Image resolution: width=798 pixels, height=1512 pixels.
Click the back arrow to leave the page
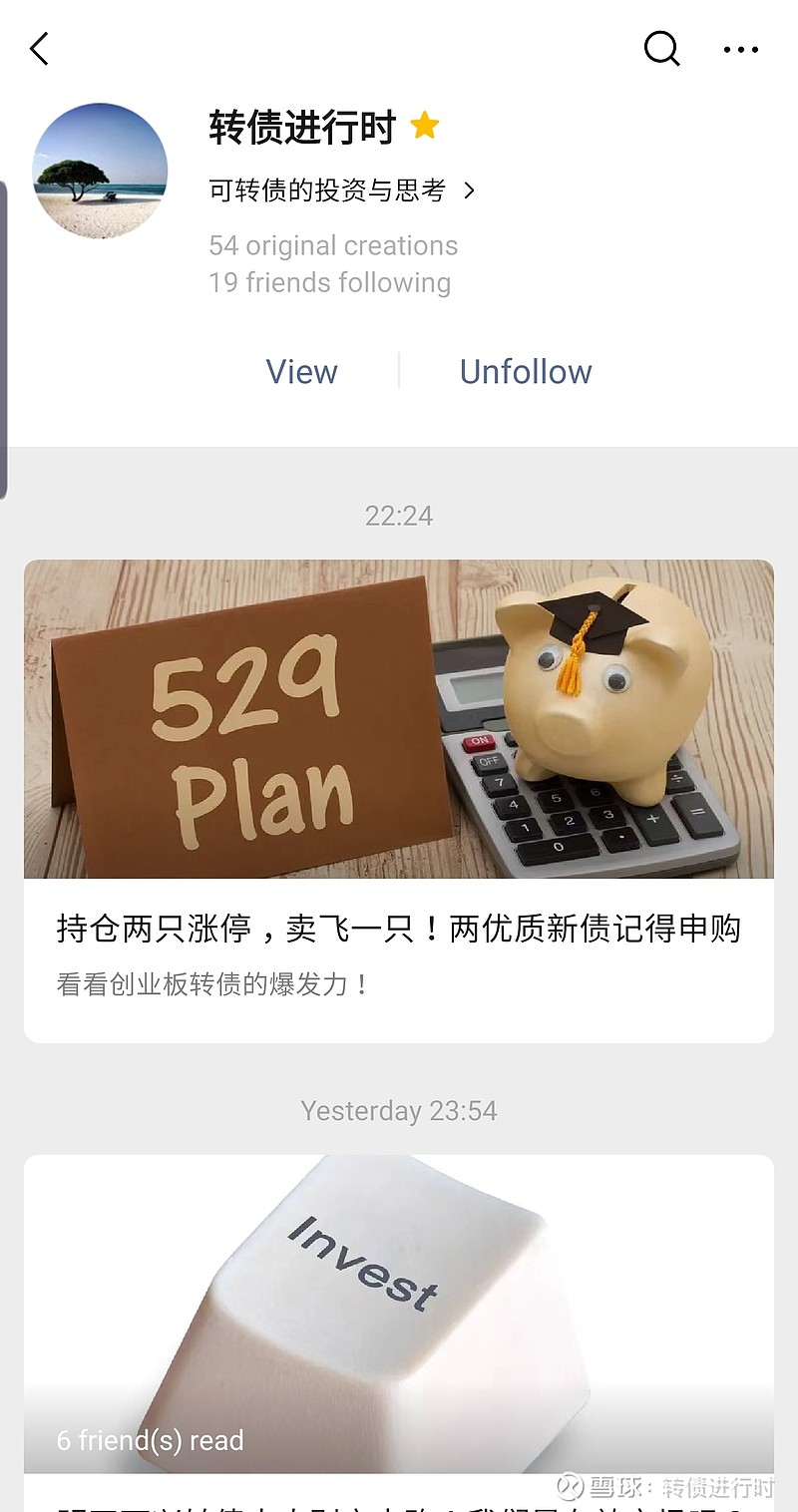coord(40,48)
